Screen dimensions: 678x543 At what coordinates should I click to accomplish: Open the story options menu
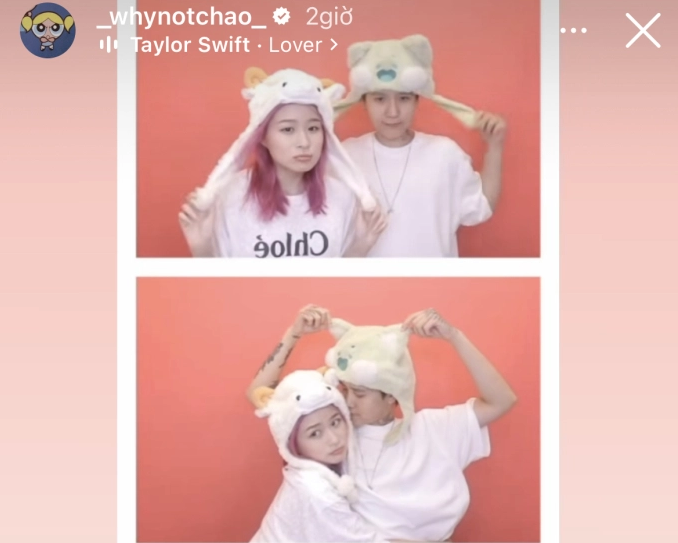[x=574, y=30]
